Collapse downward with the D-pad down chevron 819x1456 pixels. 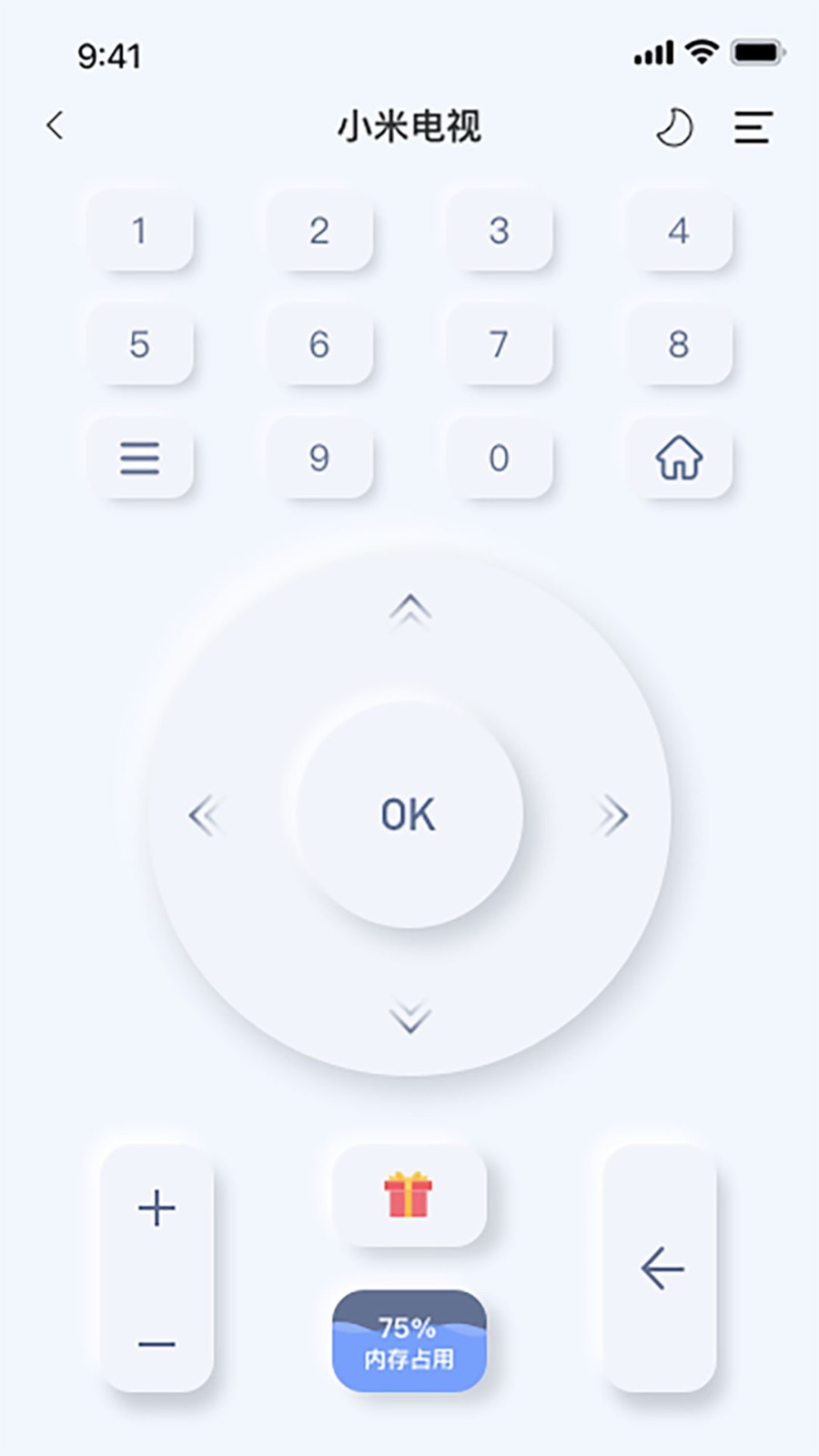[409, 1016]
